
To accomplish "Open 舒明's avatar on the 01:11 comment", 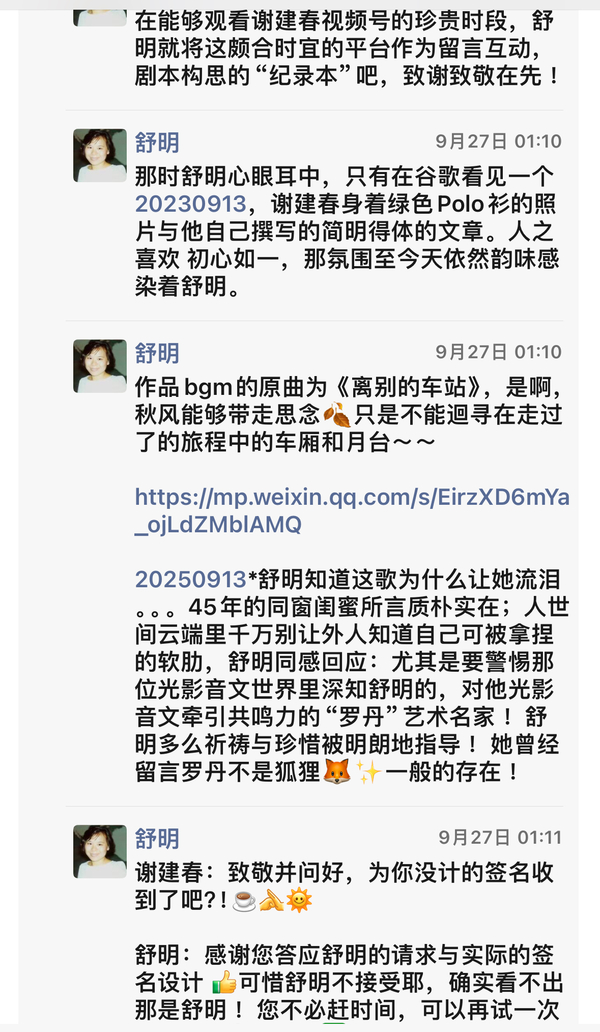I will click(100, 851).
